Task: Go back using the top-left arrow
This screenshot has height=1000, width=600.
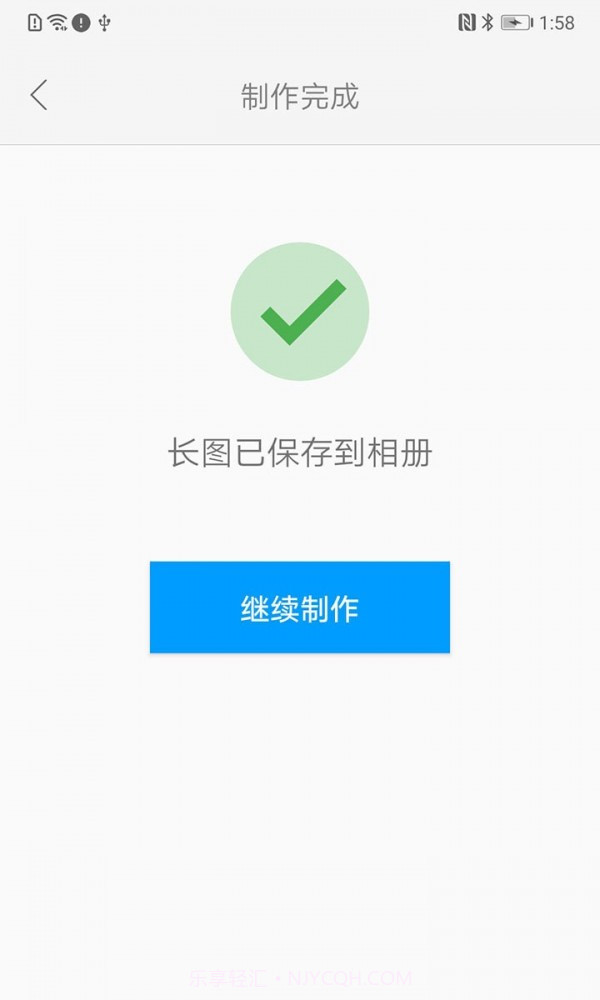Action: 39,96
